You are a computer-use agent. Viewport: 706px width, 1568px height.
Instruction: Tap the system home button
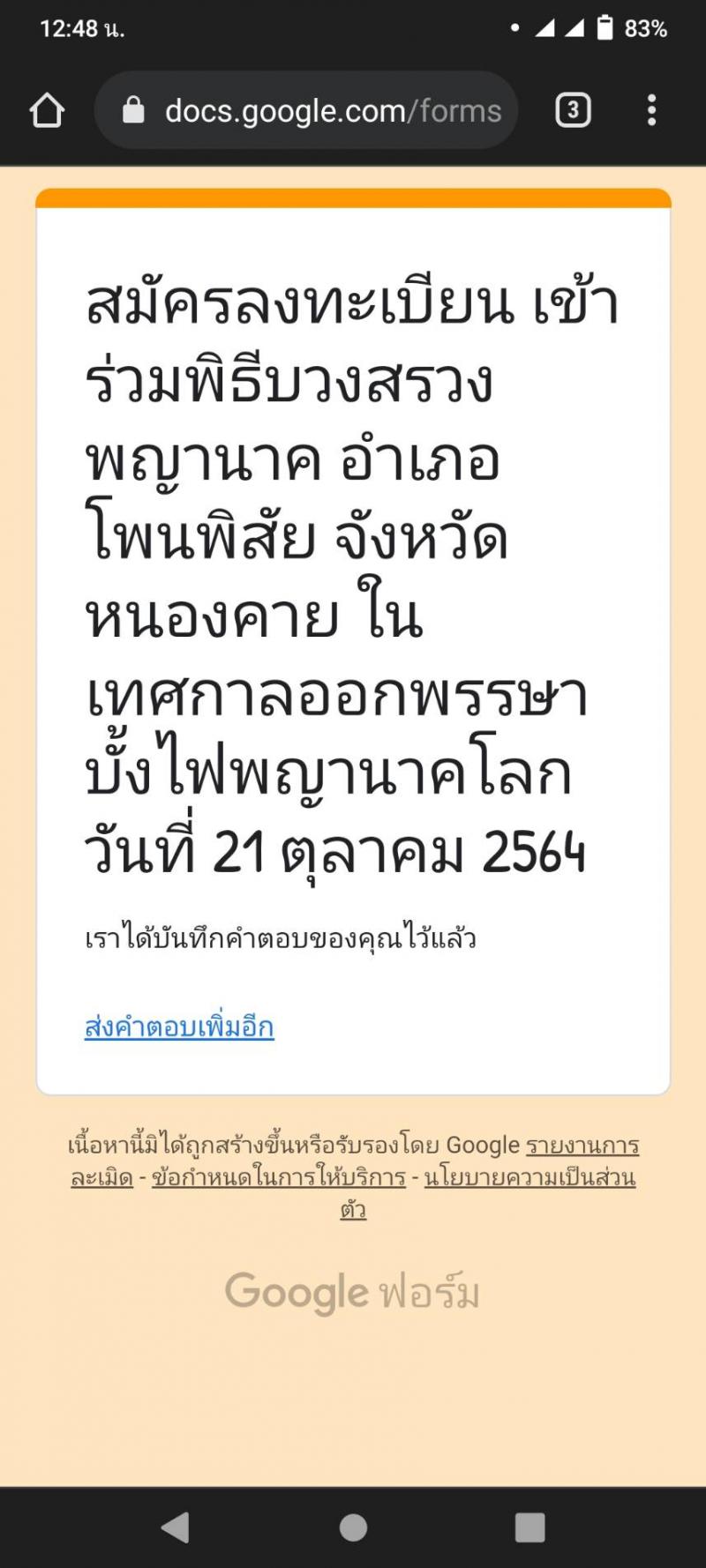click(353, 1527)
